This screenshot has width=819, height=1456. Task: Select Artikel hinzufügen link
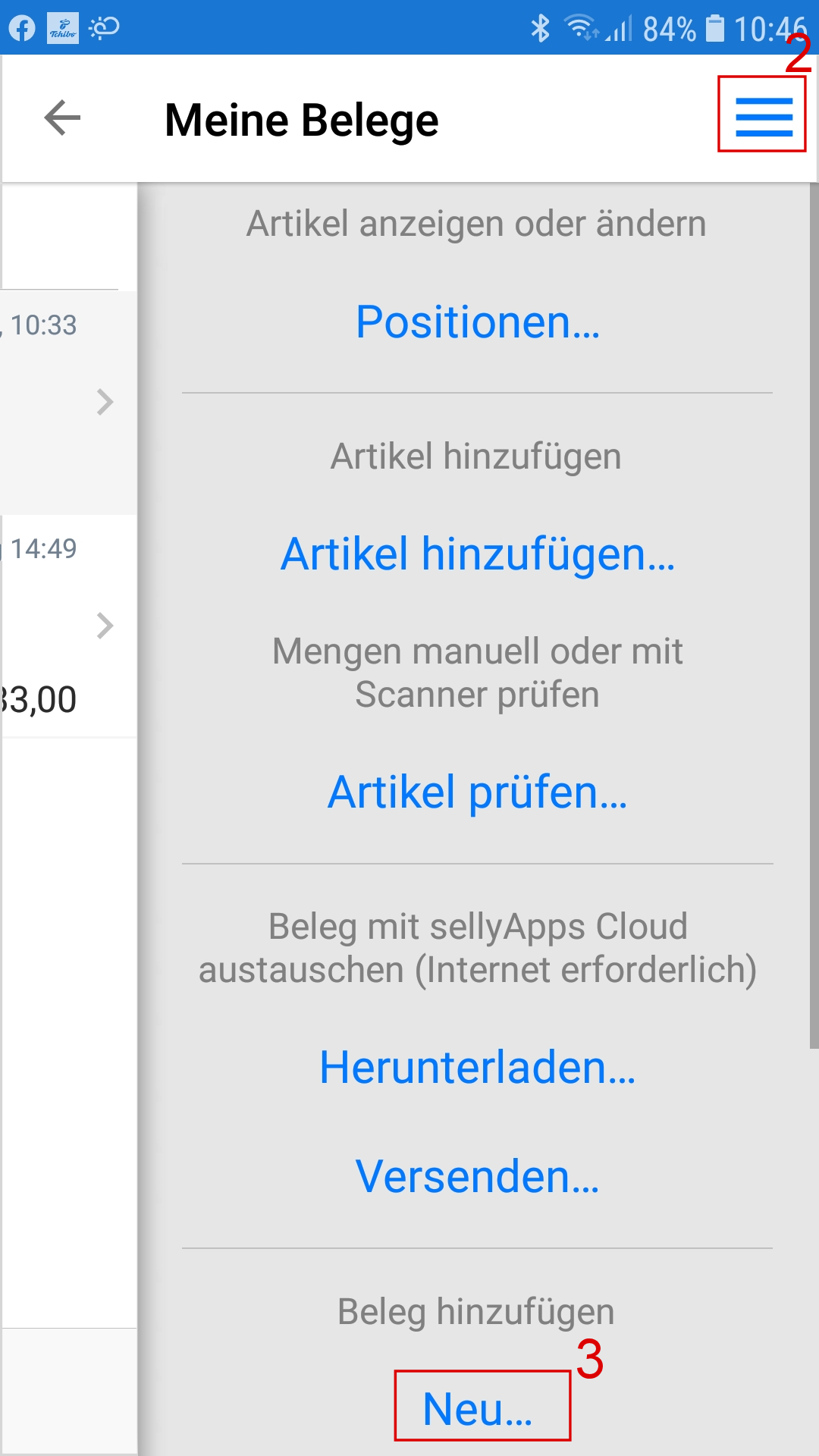[478, 554]
